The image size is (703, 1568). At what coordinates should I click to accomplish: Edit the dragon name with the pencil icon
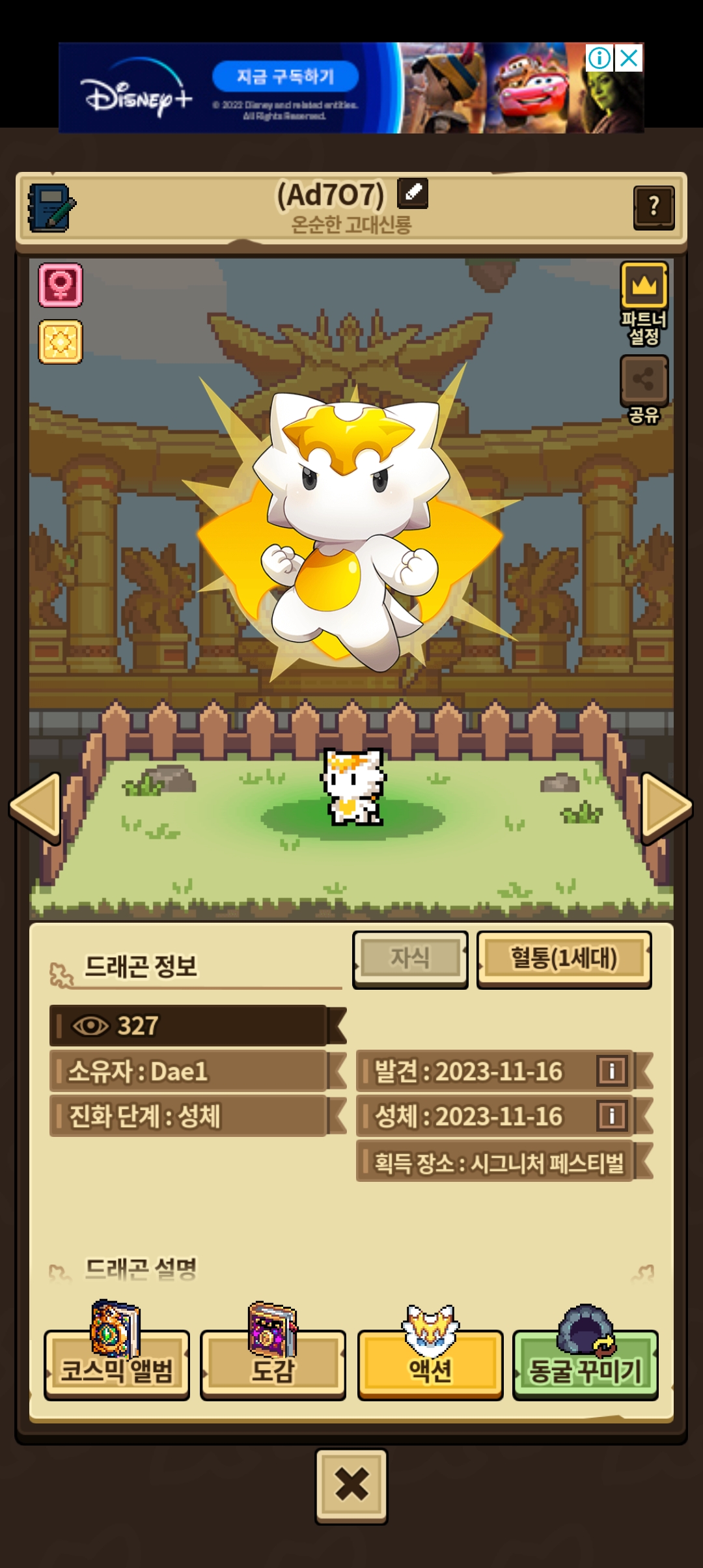pos(413,193)
